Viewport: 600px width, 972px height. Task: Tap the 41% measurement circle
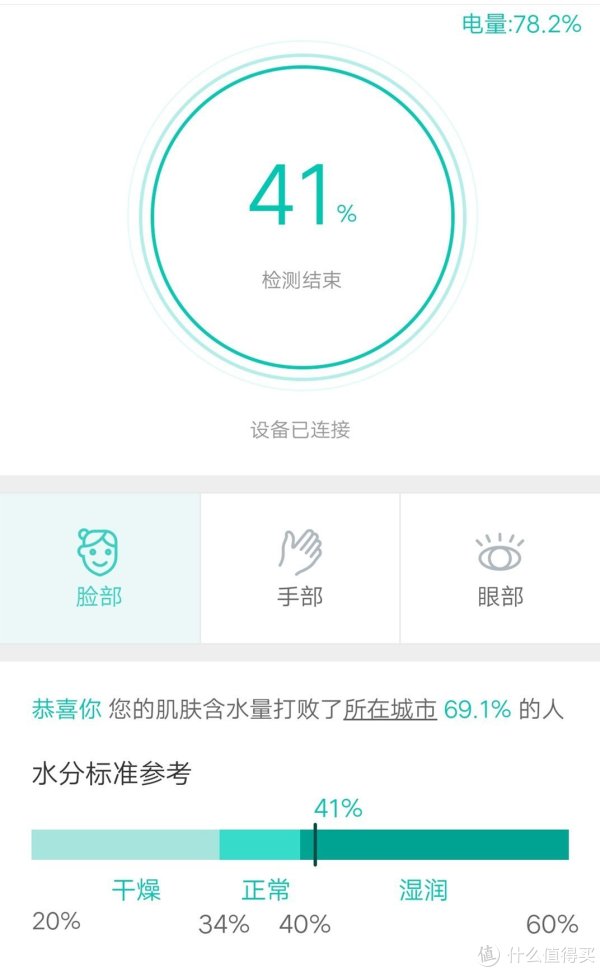[x=302, y=216]
